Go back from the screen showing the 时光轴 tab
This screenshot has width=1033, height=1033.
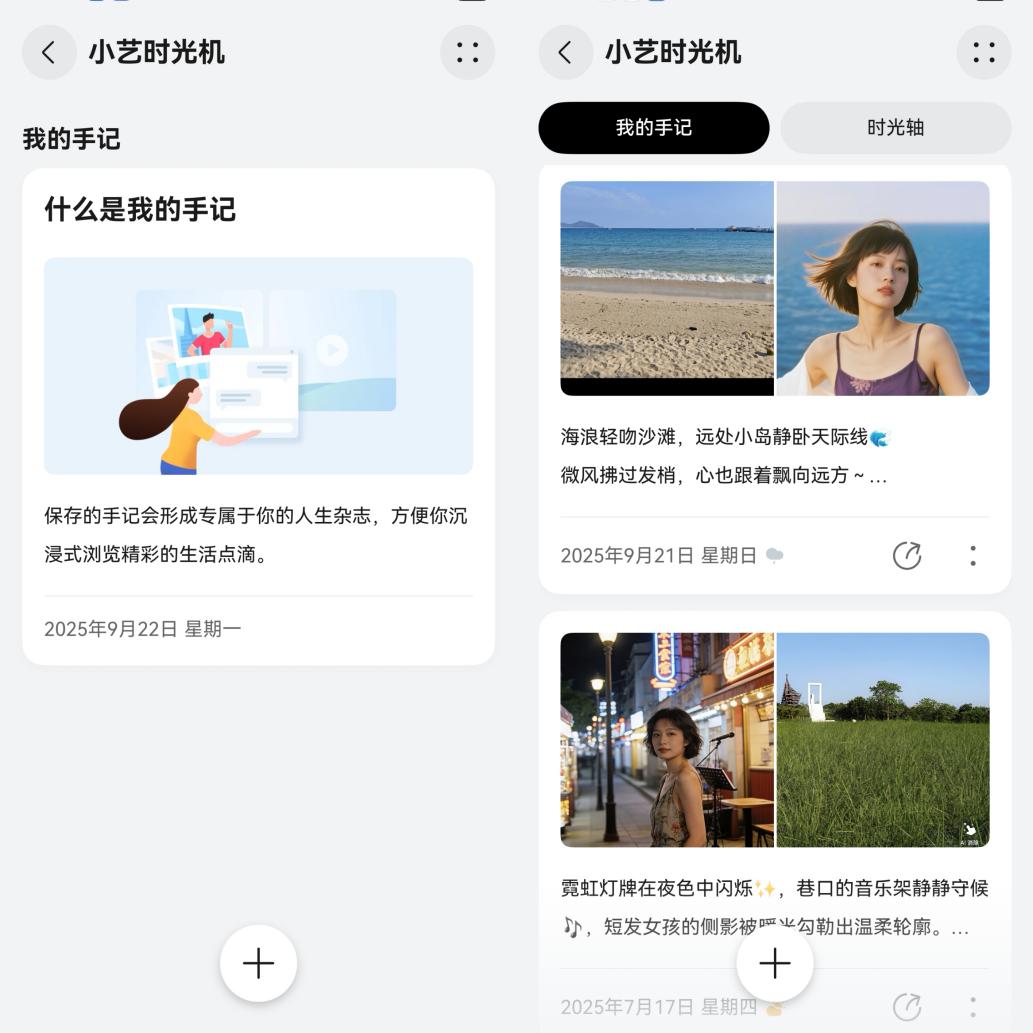(x=565, y=52)
